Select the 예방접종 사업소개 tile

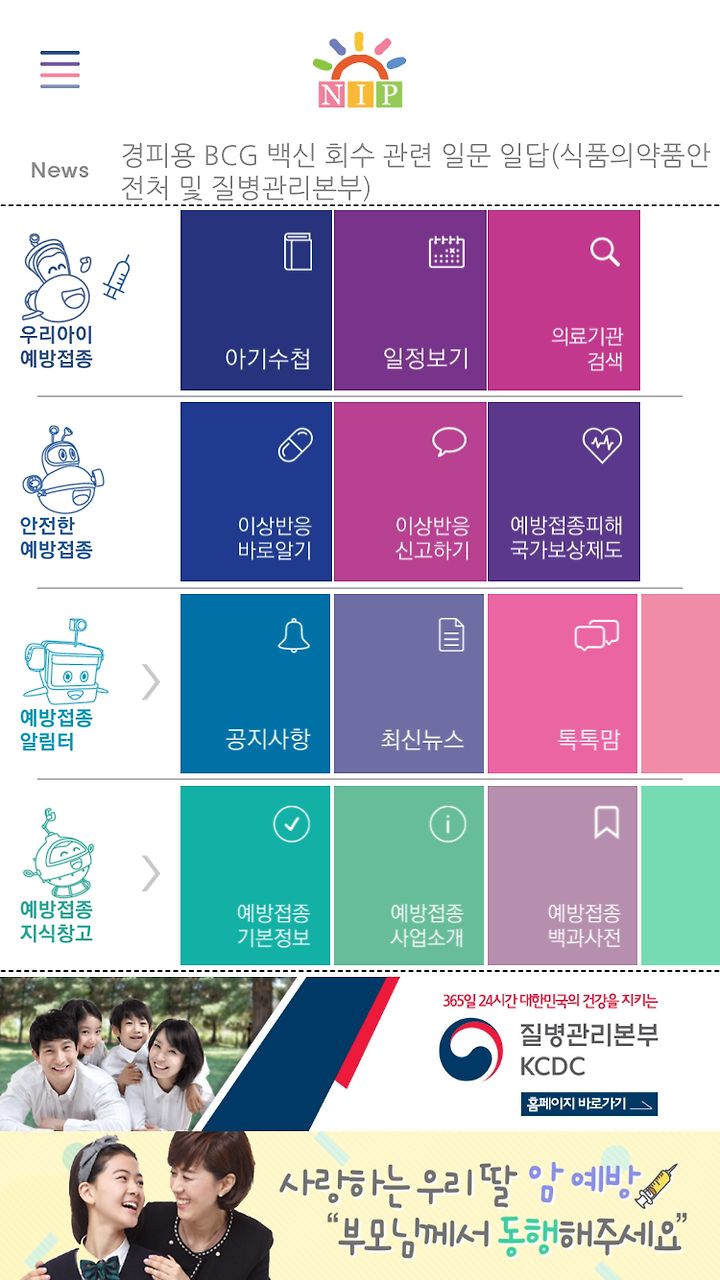409,876
